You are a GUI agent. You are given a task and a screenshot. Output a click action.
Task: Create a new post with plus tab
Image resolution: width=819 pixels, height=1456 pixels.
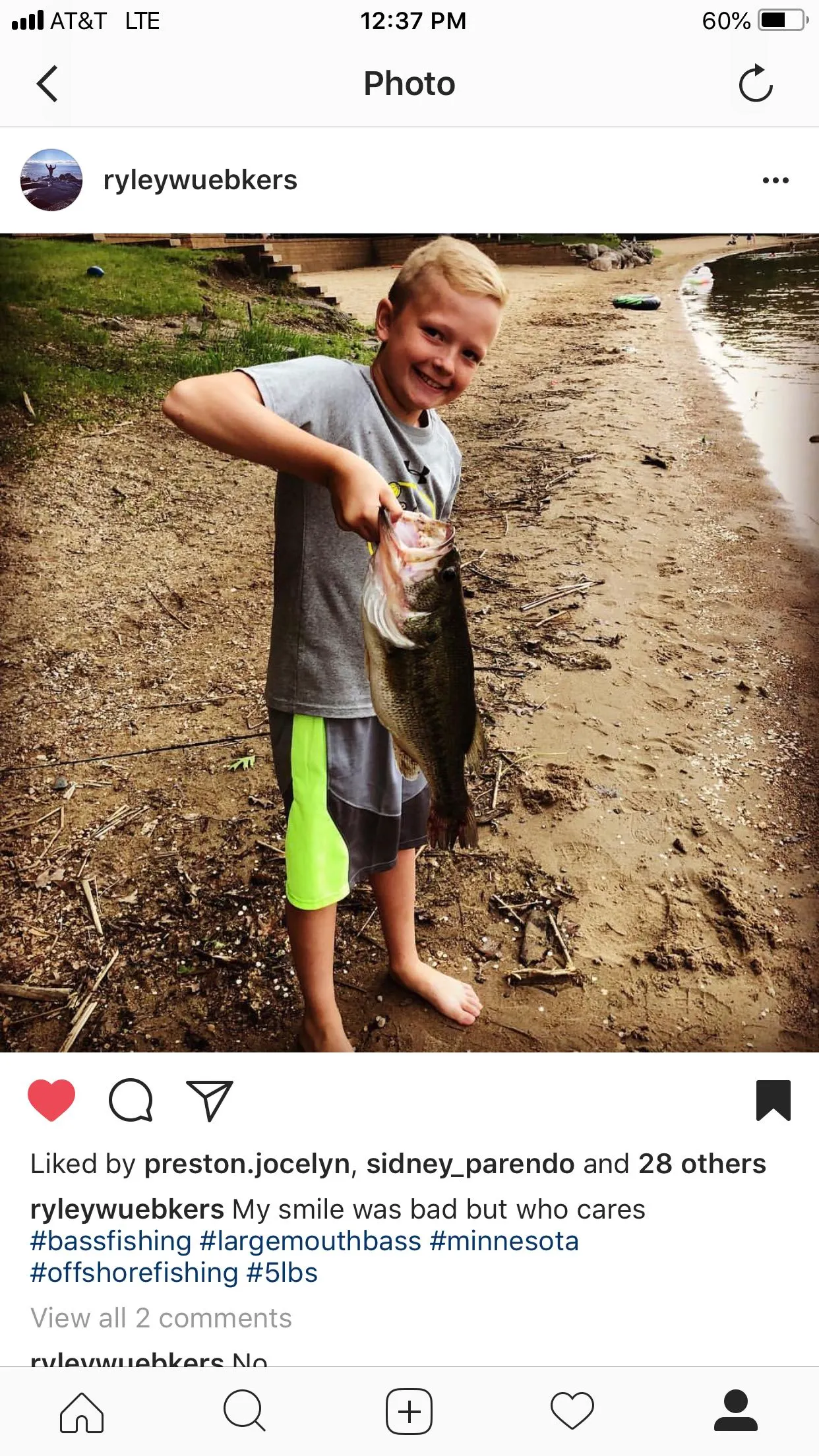pos(409,1412)
